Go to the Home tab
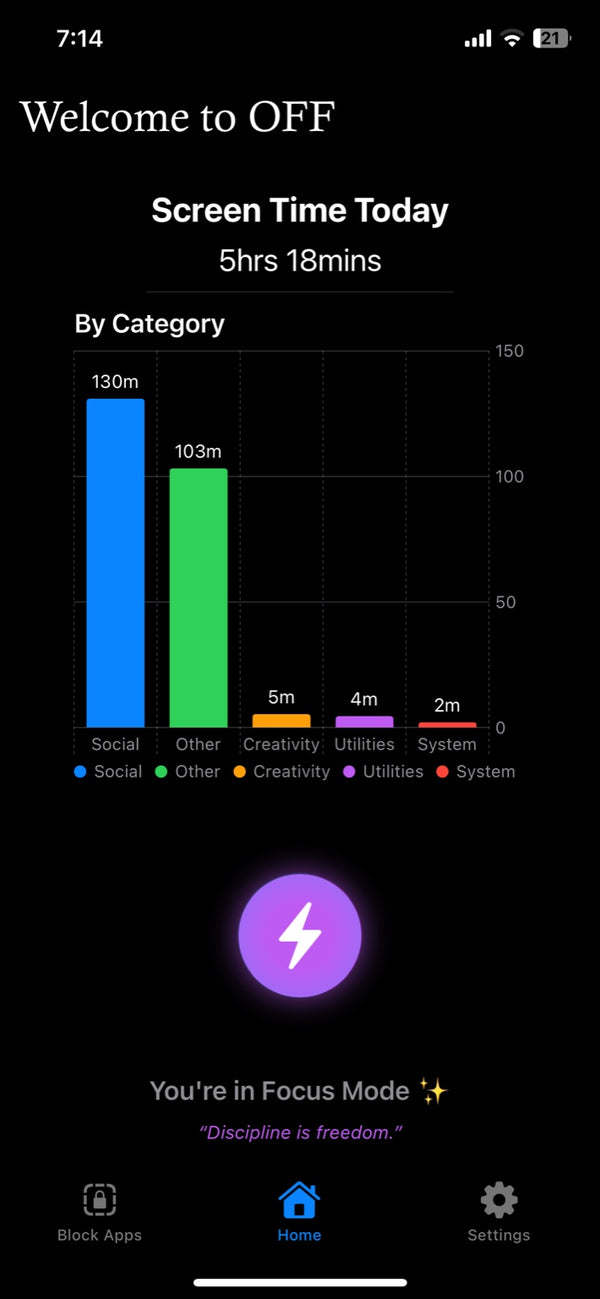The height and width of the screenshot is (1299, 600). pos(299,1210)
